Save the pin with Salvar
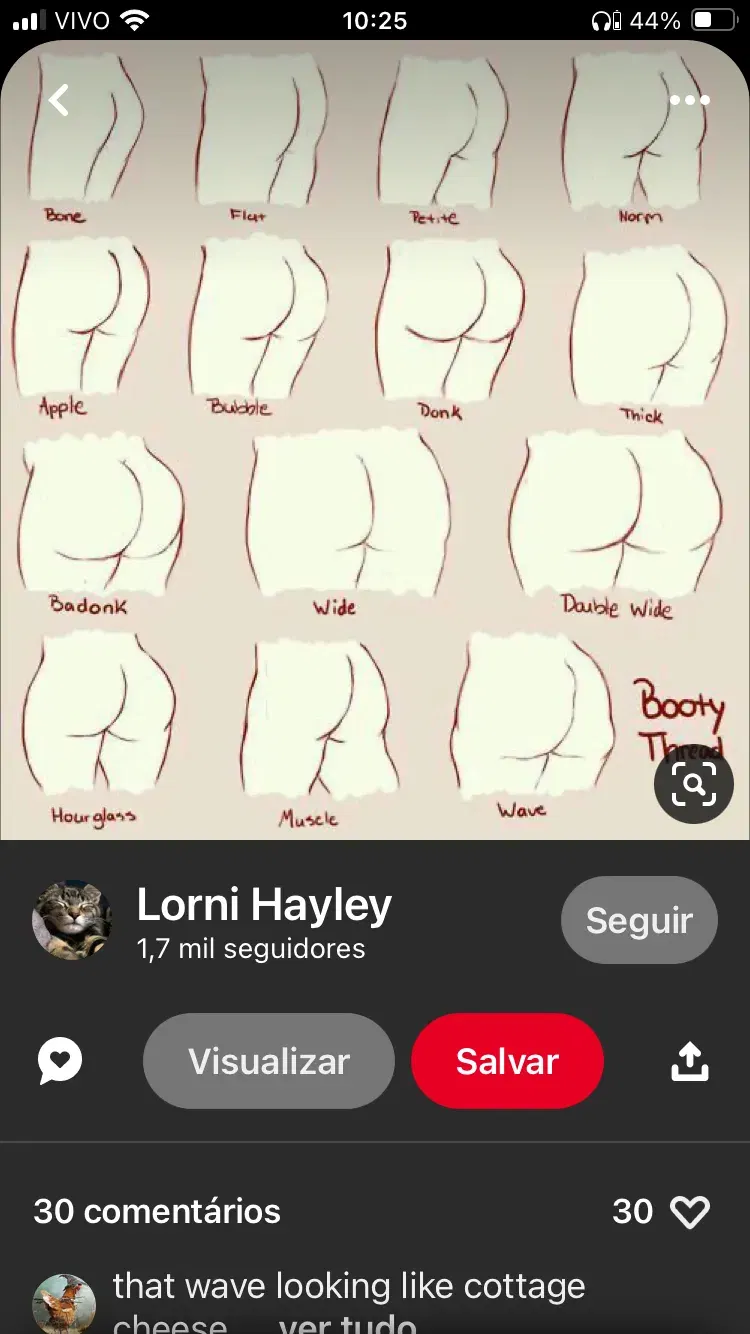The height and width of the screenshot is (1334, 750). (x=507, y=1061)
